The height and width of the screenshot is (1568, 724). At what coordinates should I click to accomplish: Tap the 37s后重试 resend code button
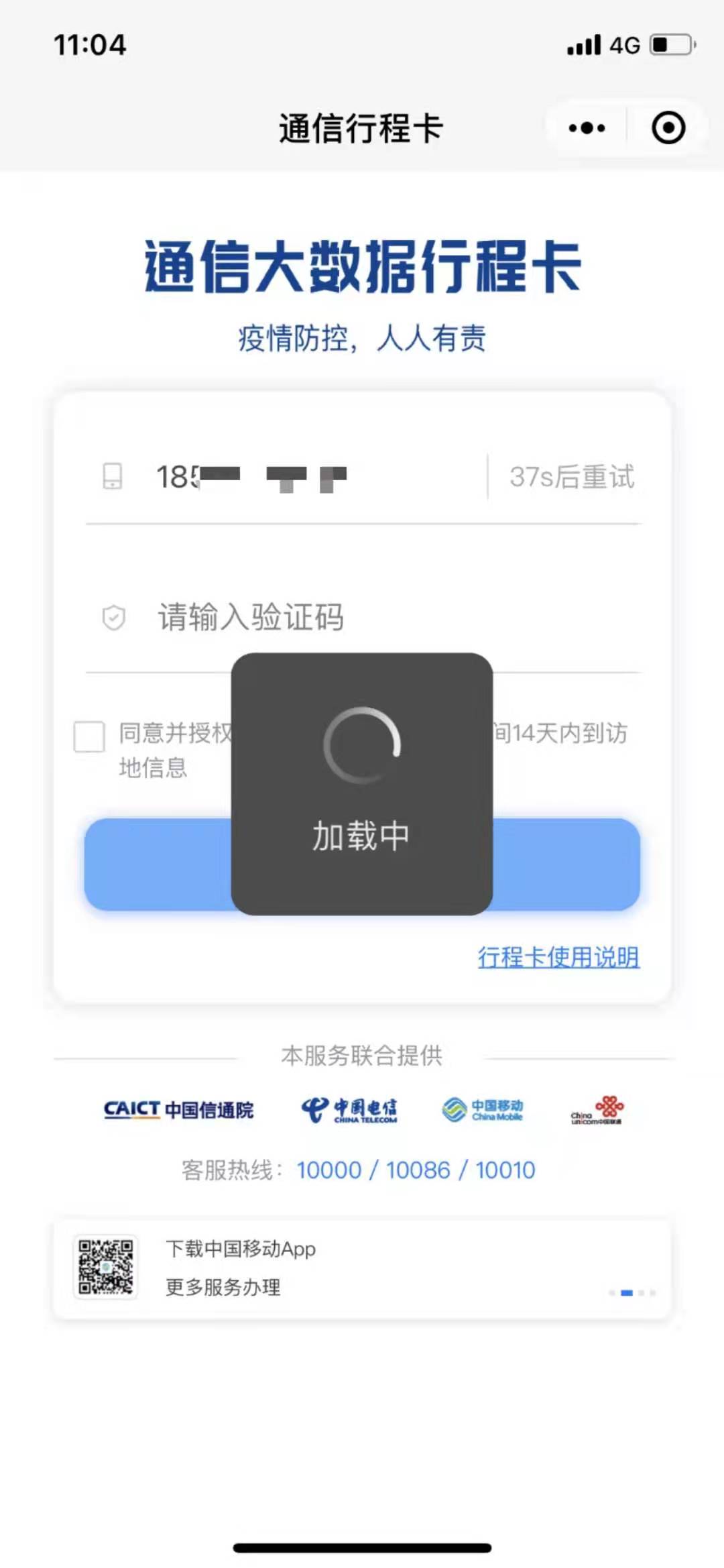coord(571,478)
